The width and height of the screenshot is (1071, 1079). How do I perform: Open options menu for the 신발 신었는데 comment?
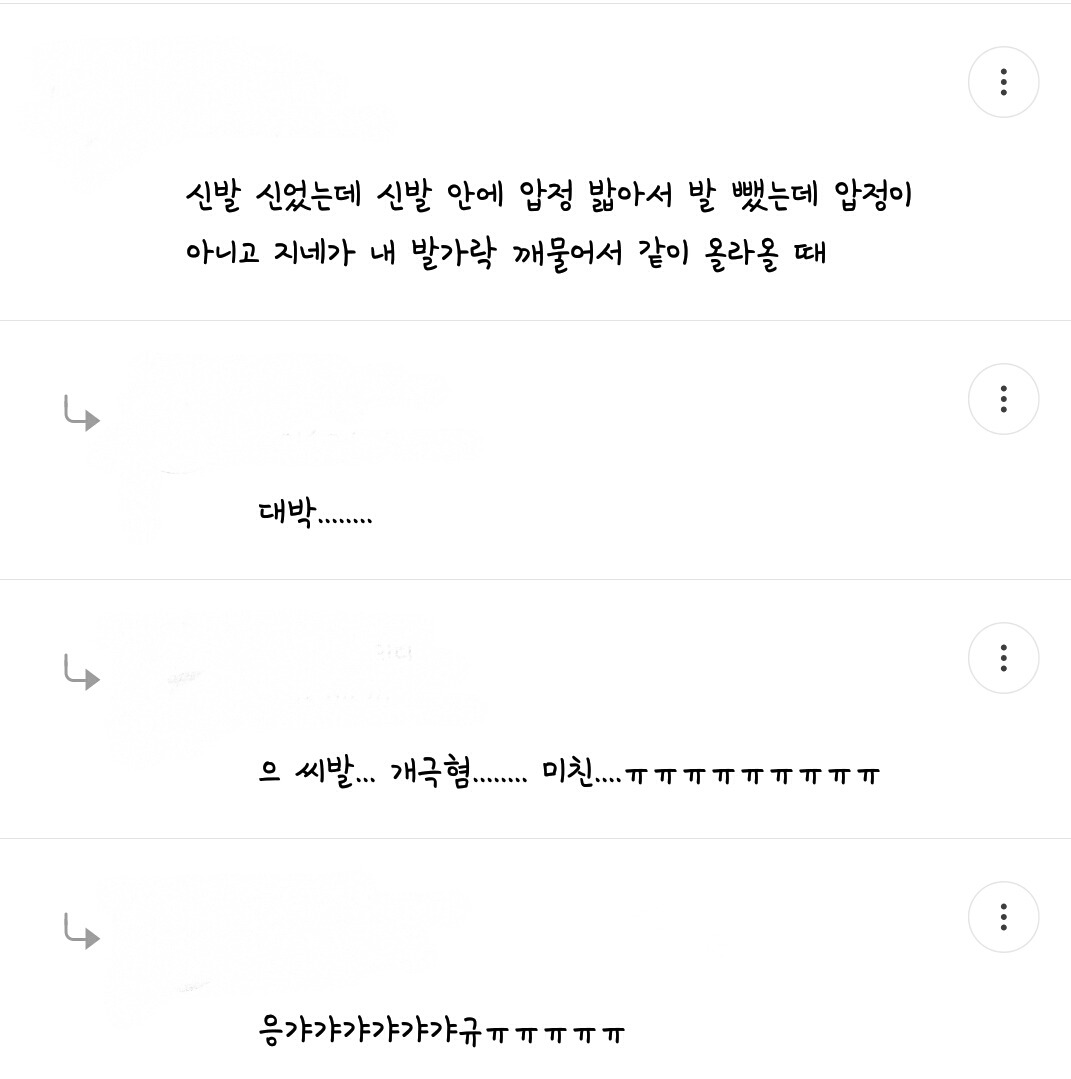click(x=1003, y=82)
